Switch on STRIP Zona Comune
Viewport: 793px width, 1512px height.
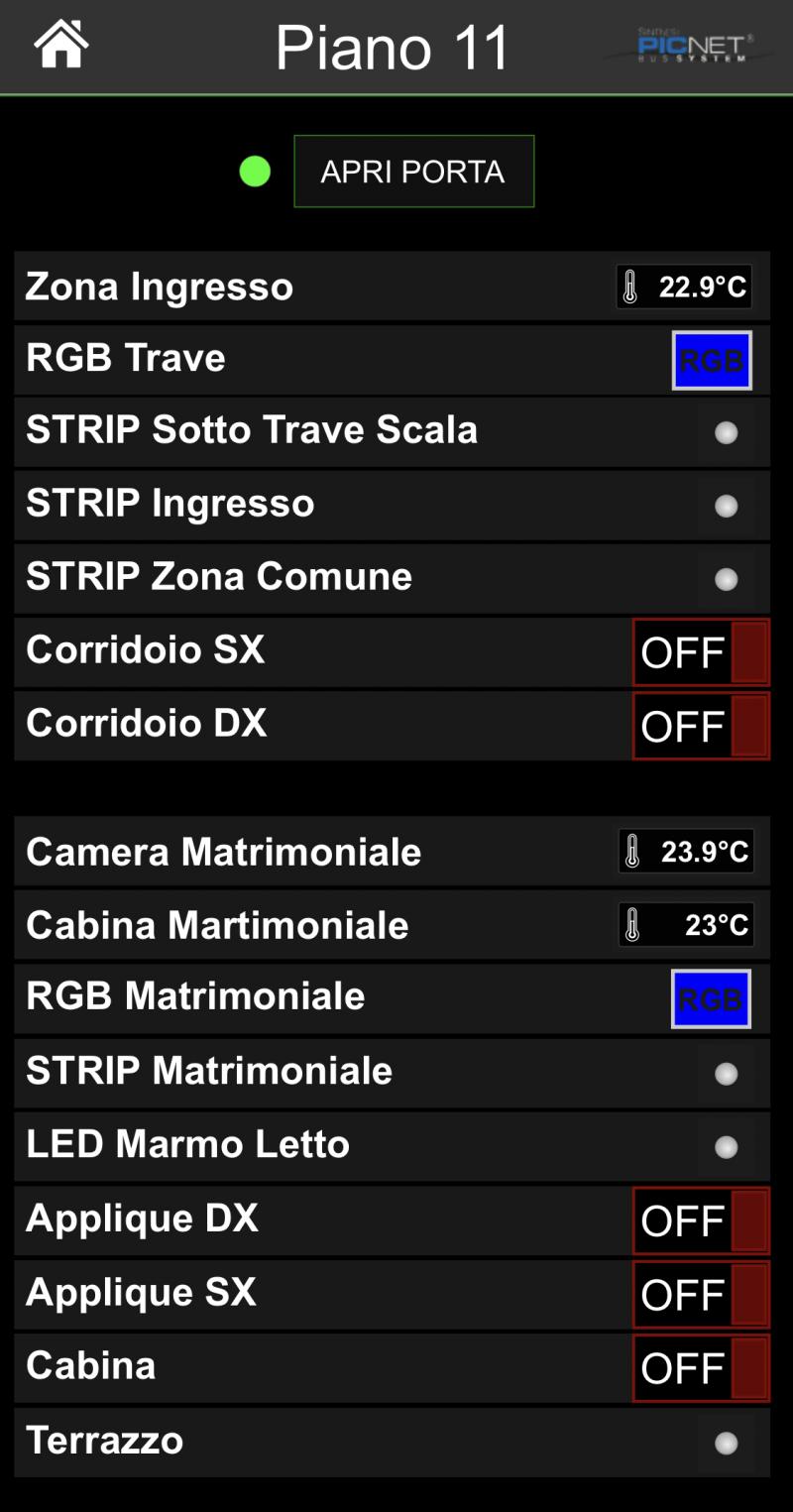click(x=727, y=579)
